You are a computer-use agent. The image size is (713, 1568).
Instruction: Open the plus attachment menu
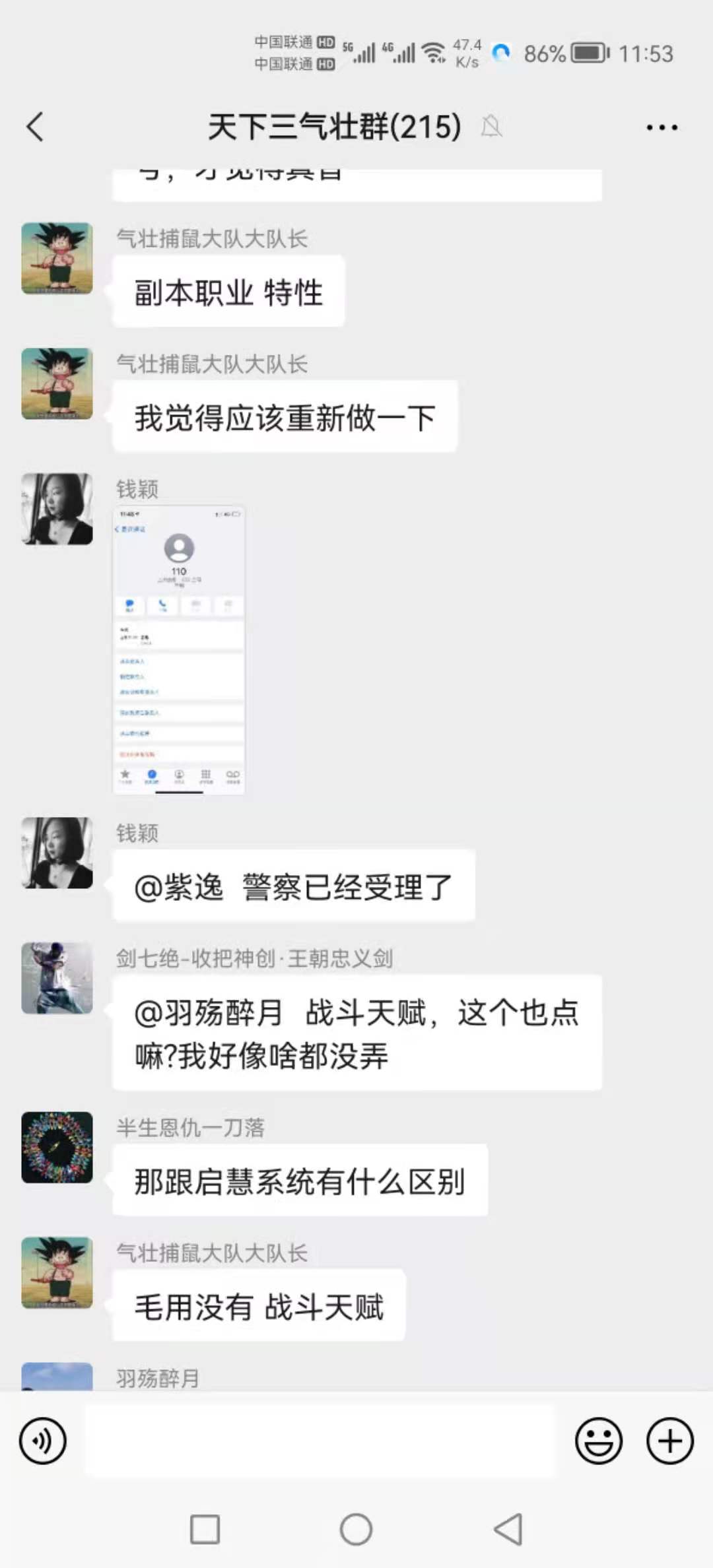669,1441
